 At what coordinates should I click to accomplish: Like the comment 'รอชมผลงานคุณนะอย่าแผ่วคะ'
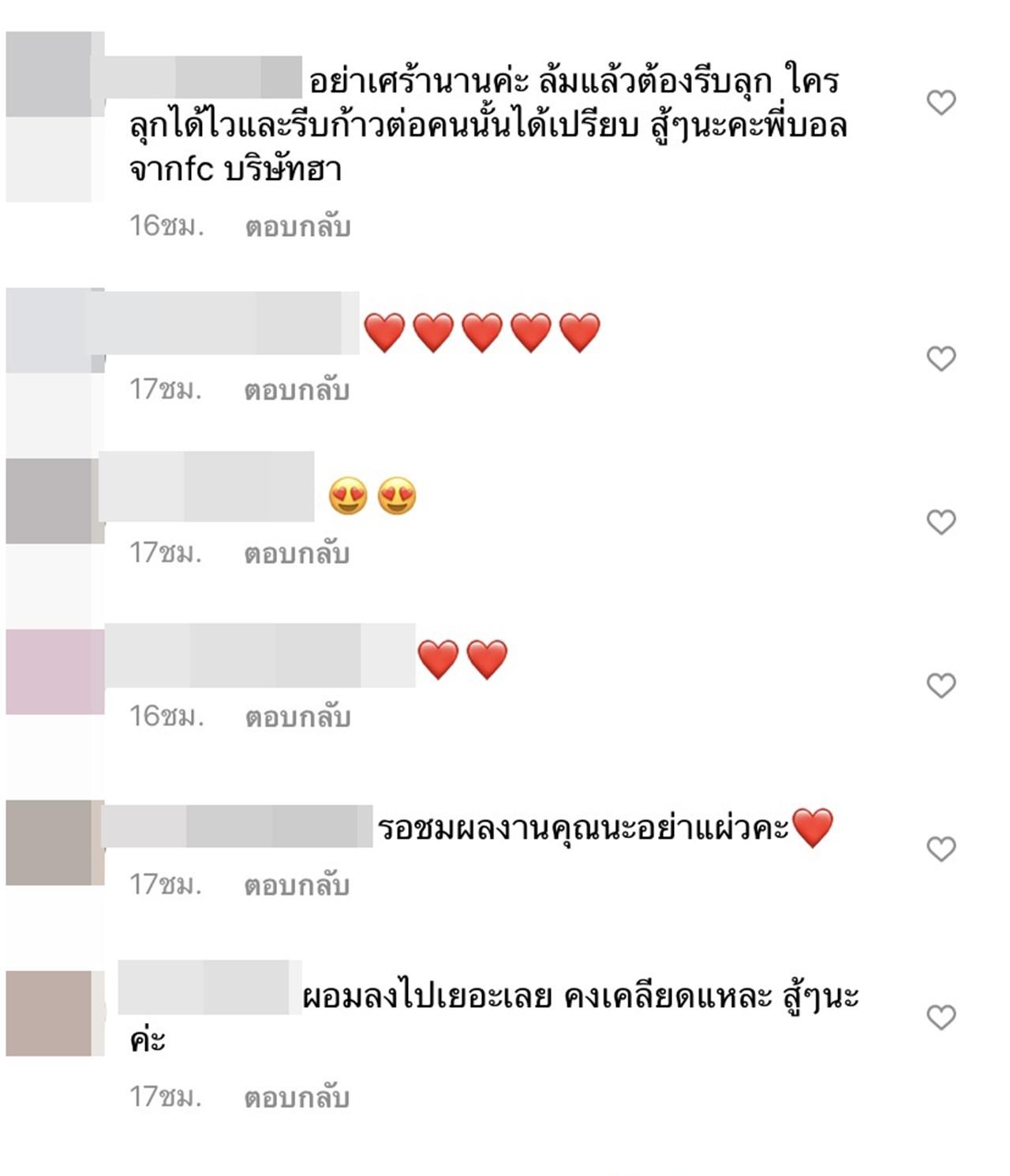pos(941,848)
